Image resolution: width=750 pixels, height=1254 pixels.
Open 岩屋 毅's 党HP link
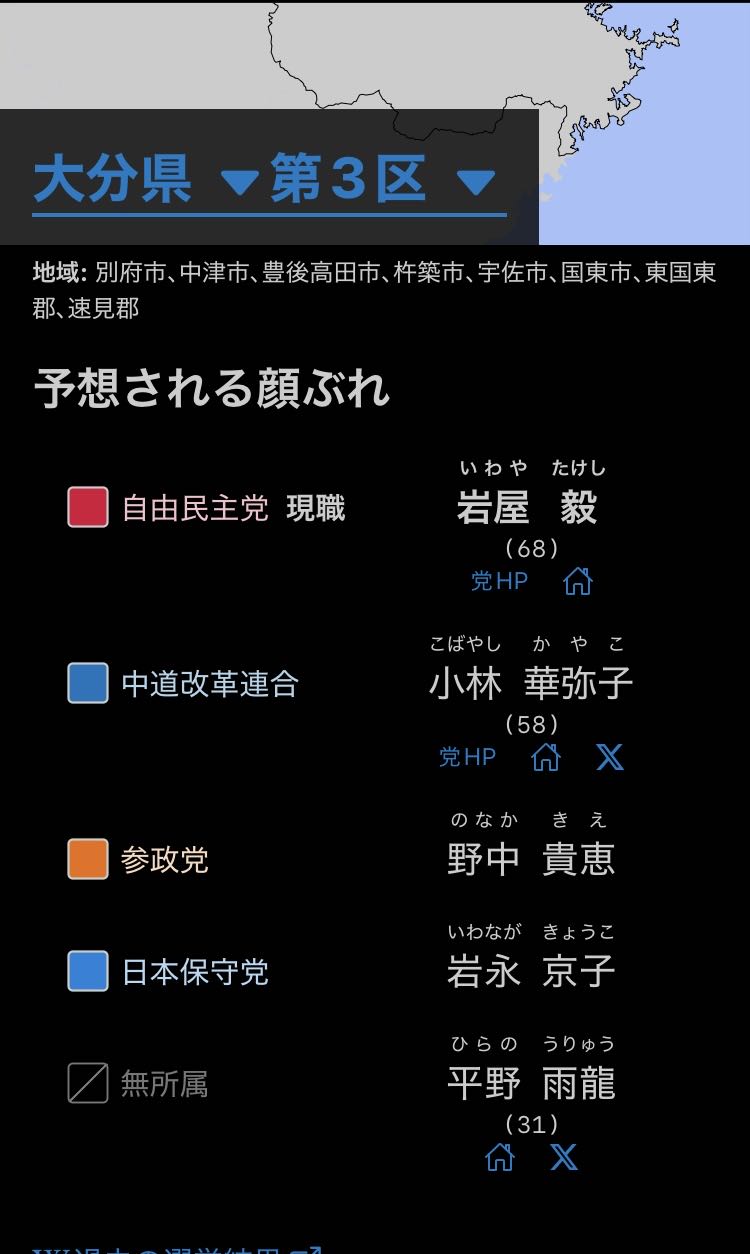(x=499, y=581)
